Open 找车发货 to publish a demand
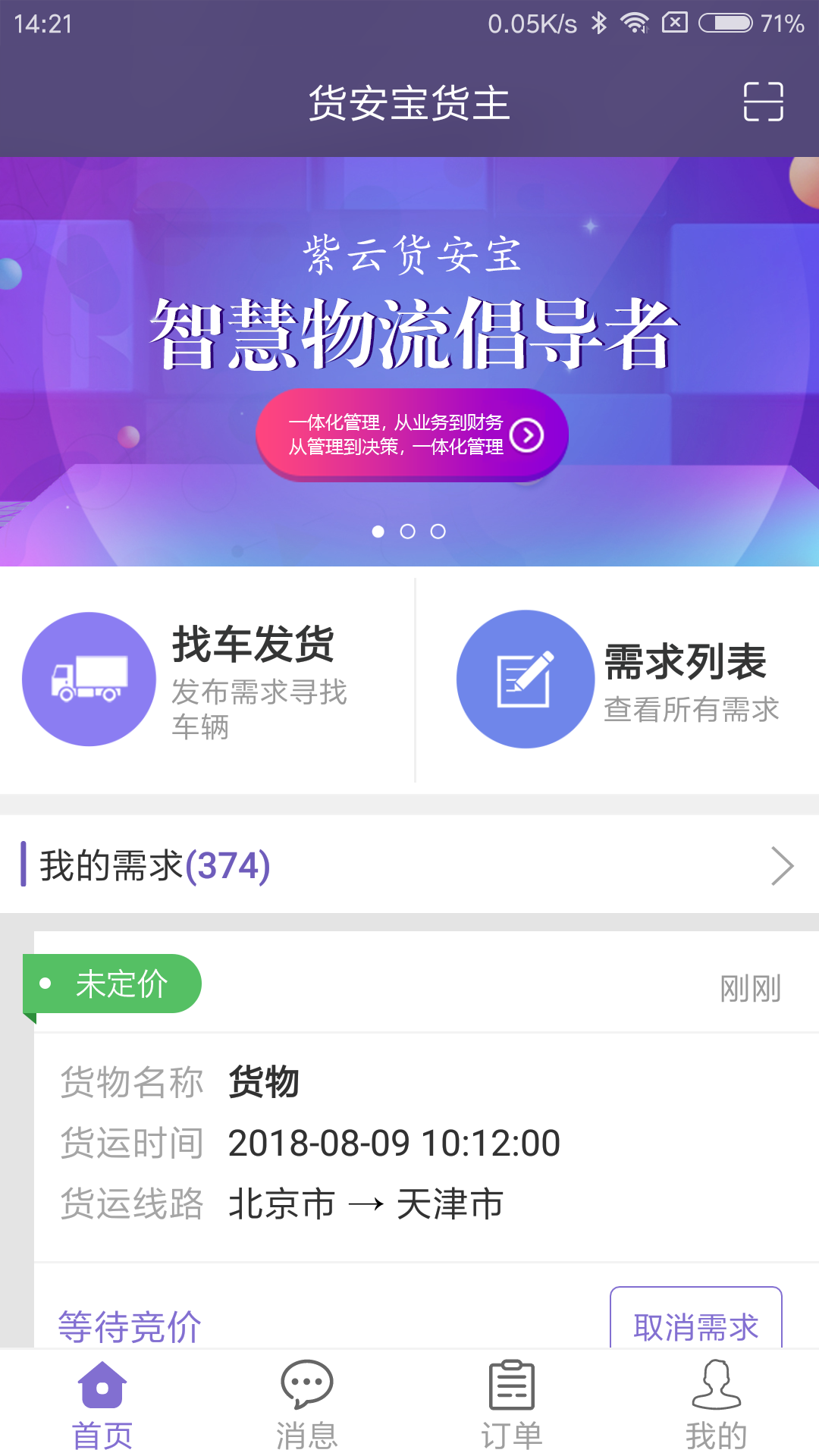The image size is (819, 1456). (x=207, y=680)
